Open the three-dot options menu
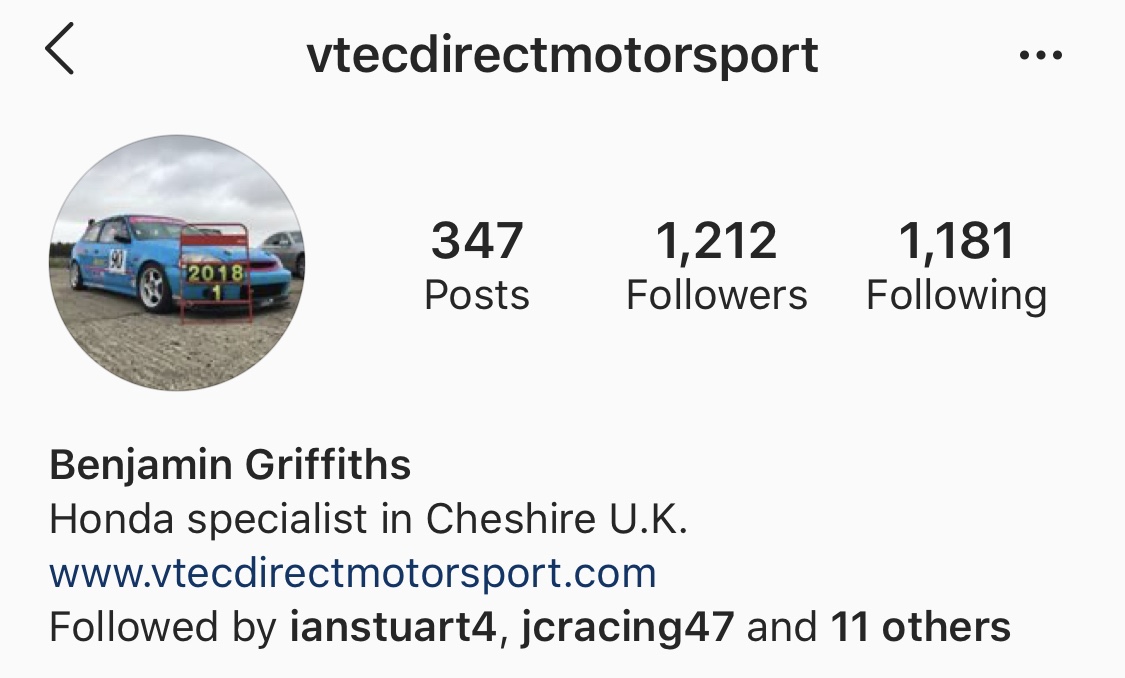 1040,55
